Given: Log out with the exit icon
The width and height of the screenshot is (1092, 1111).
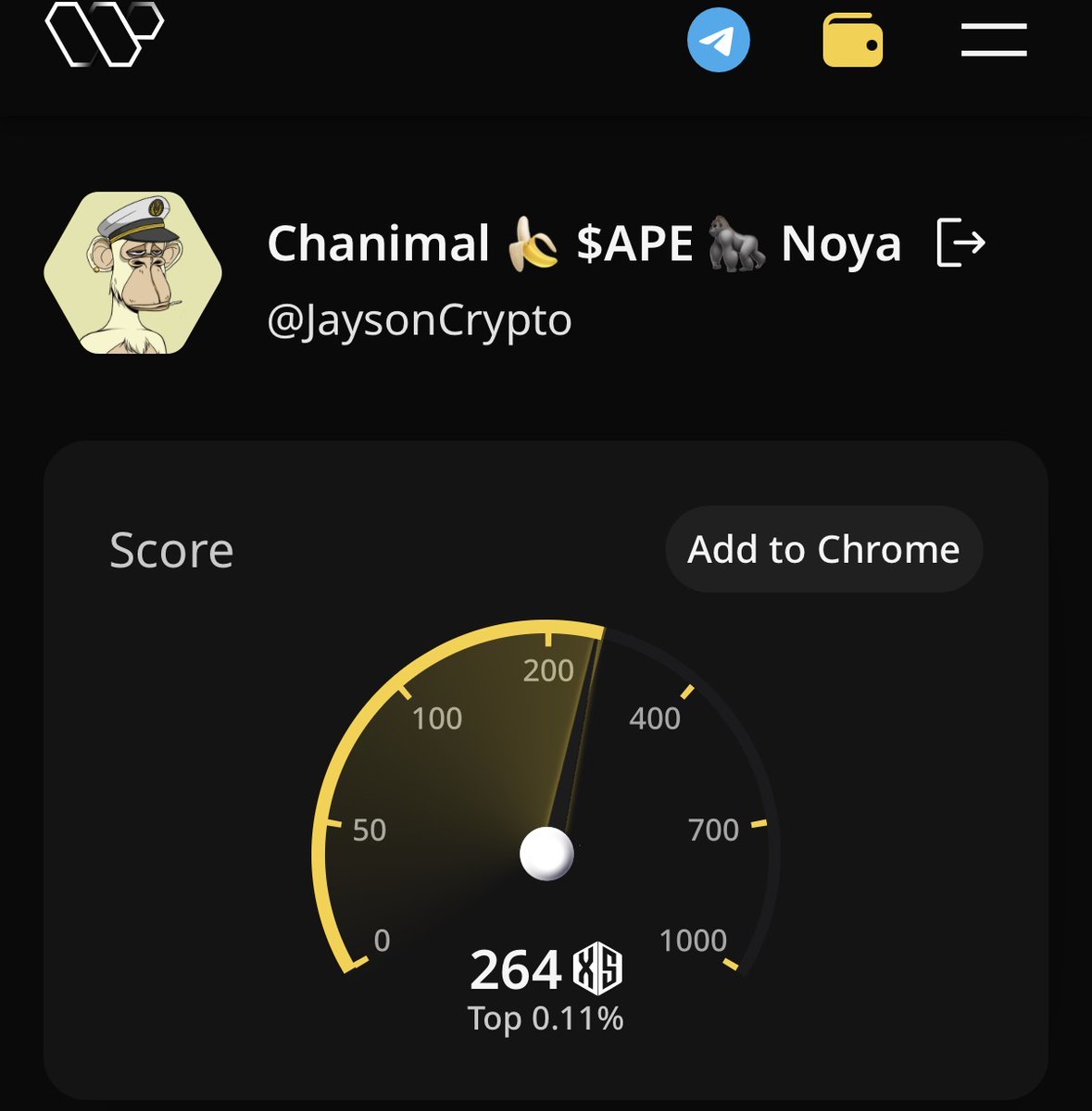Looking at the screenshot, I should click(x=960, y=243).
